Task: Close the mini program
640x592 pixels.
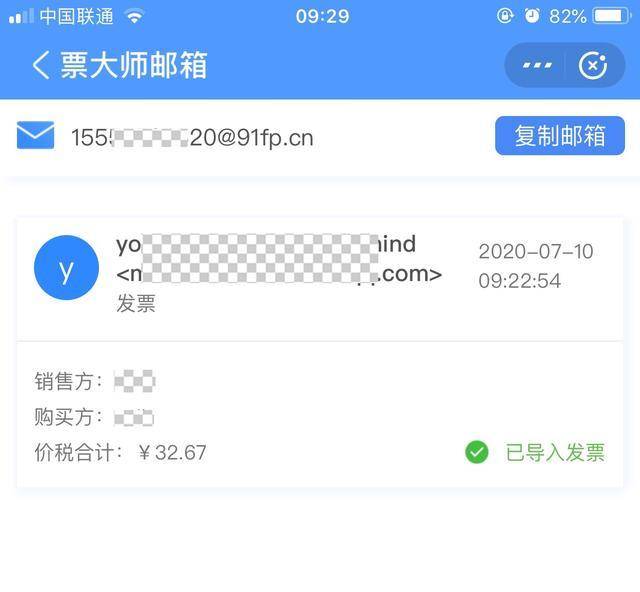Action: coord(593,66)
